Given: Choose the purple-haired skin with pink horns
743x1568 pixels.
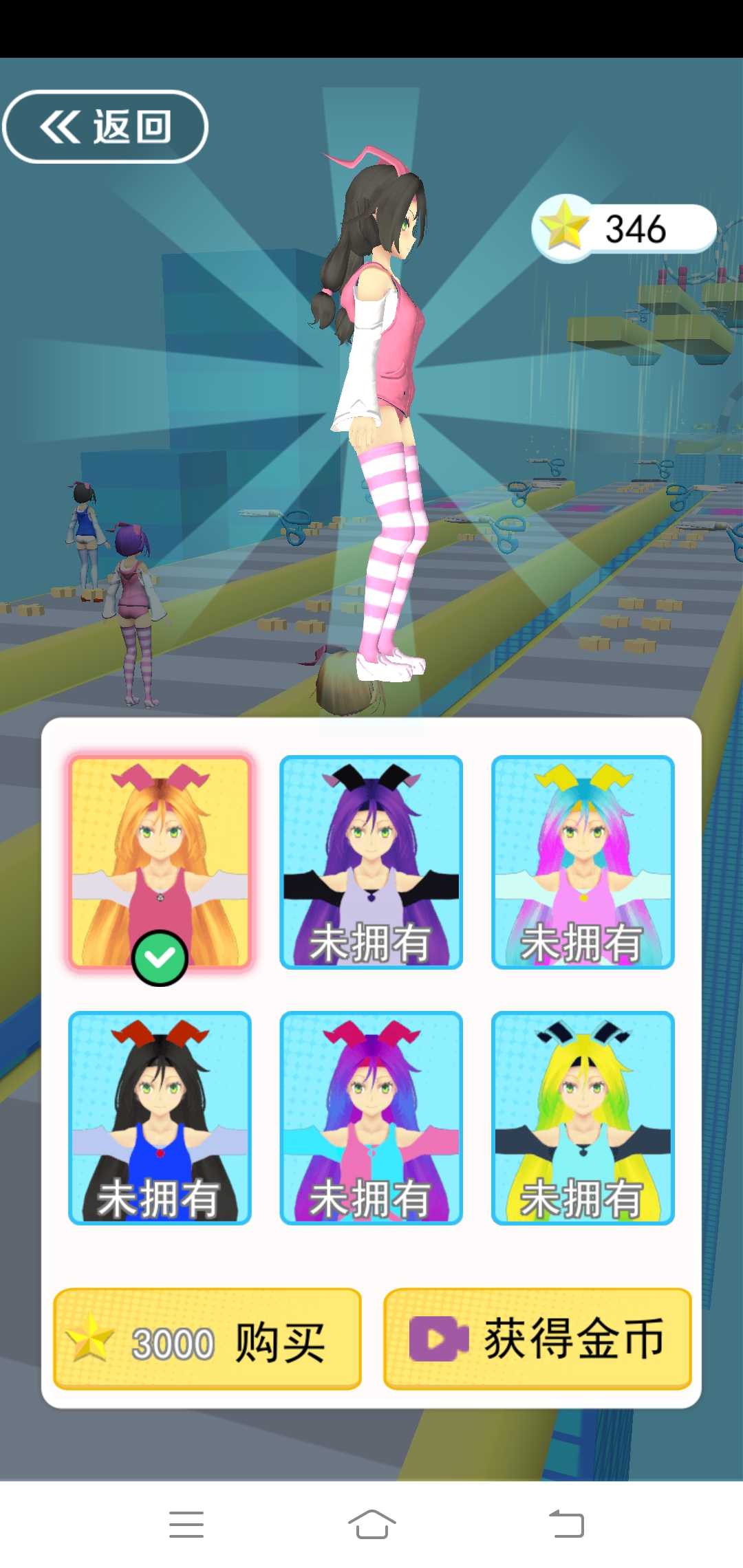Looking at the screenshot, I should click(x=371, y=1118).
